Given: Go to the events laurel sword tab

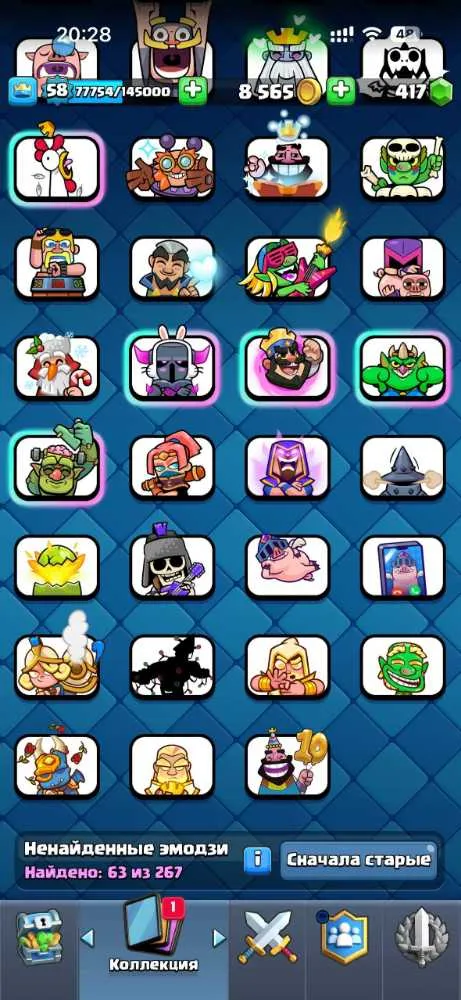Looking at the screenshot, I should 421,937.
